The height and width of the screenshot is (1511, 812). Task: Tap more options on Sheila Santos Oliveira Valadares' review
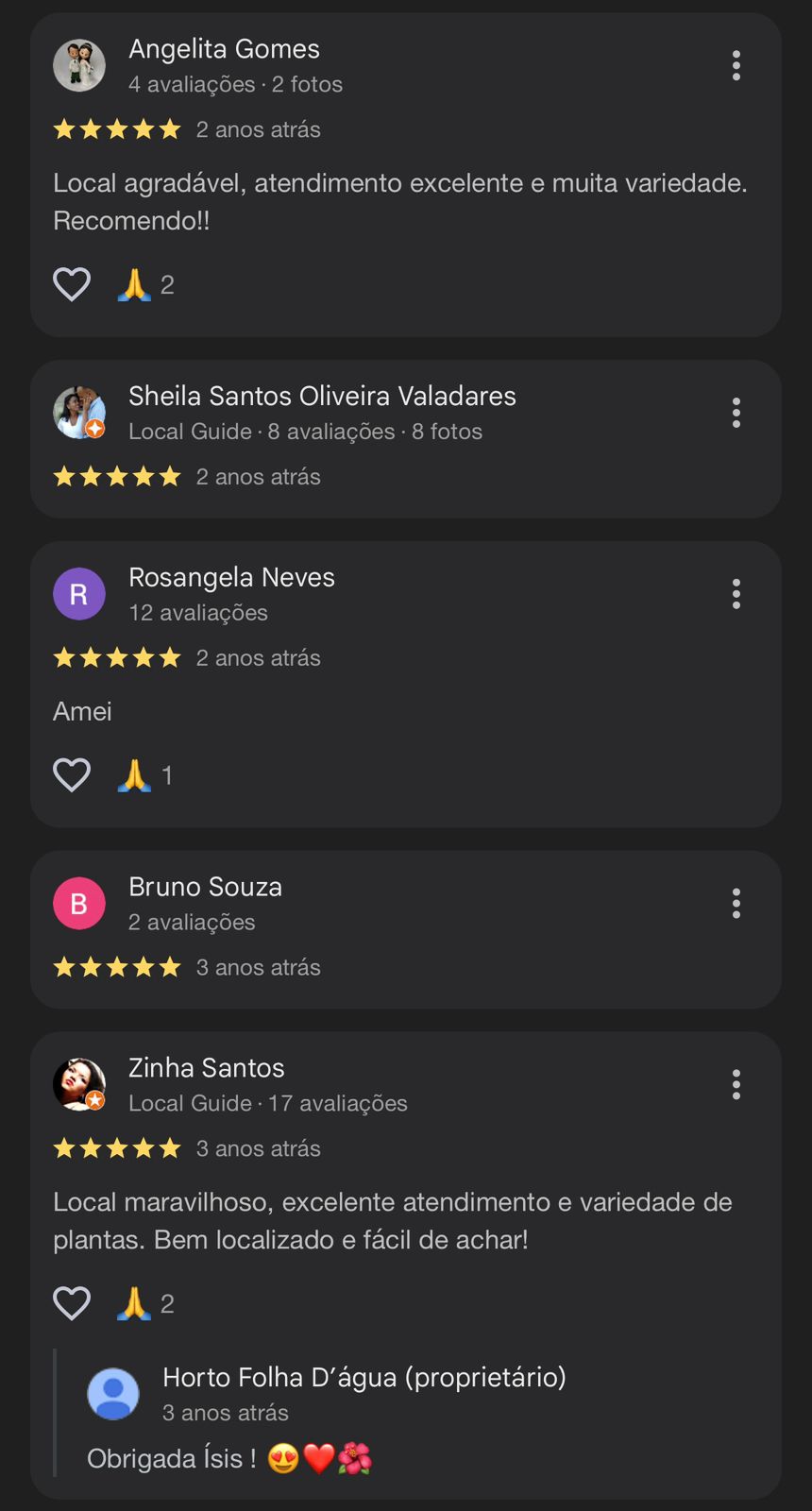pyautogui.click(x=736, y=413)
